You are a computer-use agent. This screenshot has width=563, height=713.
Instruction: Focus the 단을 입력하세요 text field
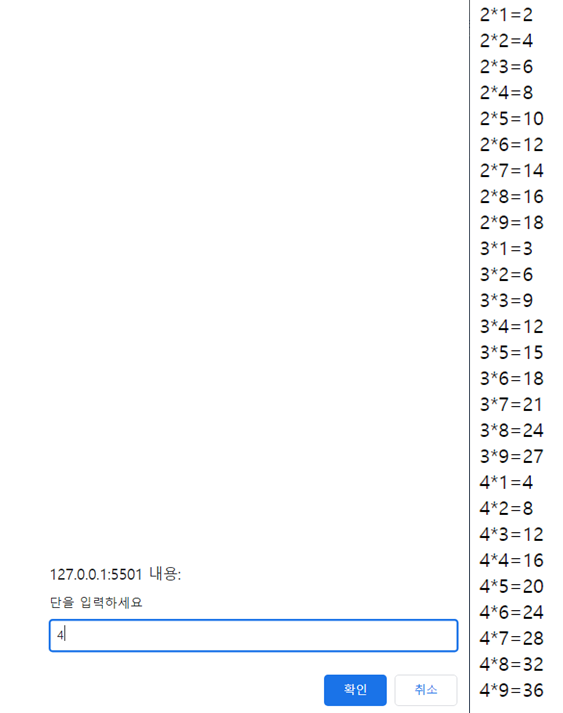[x=253, y=635]
